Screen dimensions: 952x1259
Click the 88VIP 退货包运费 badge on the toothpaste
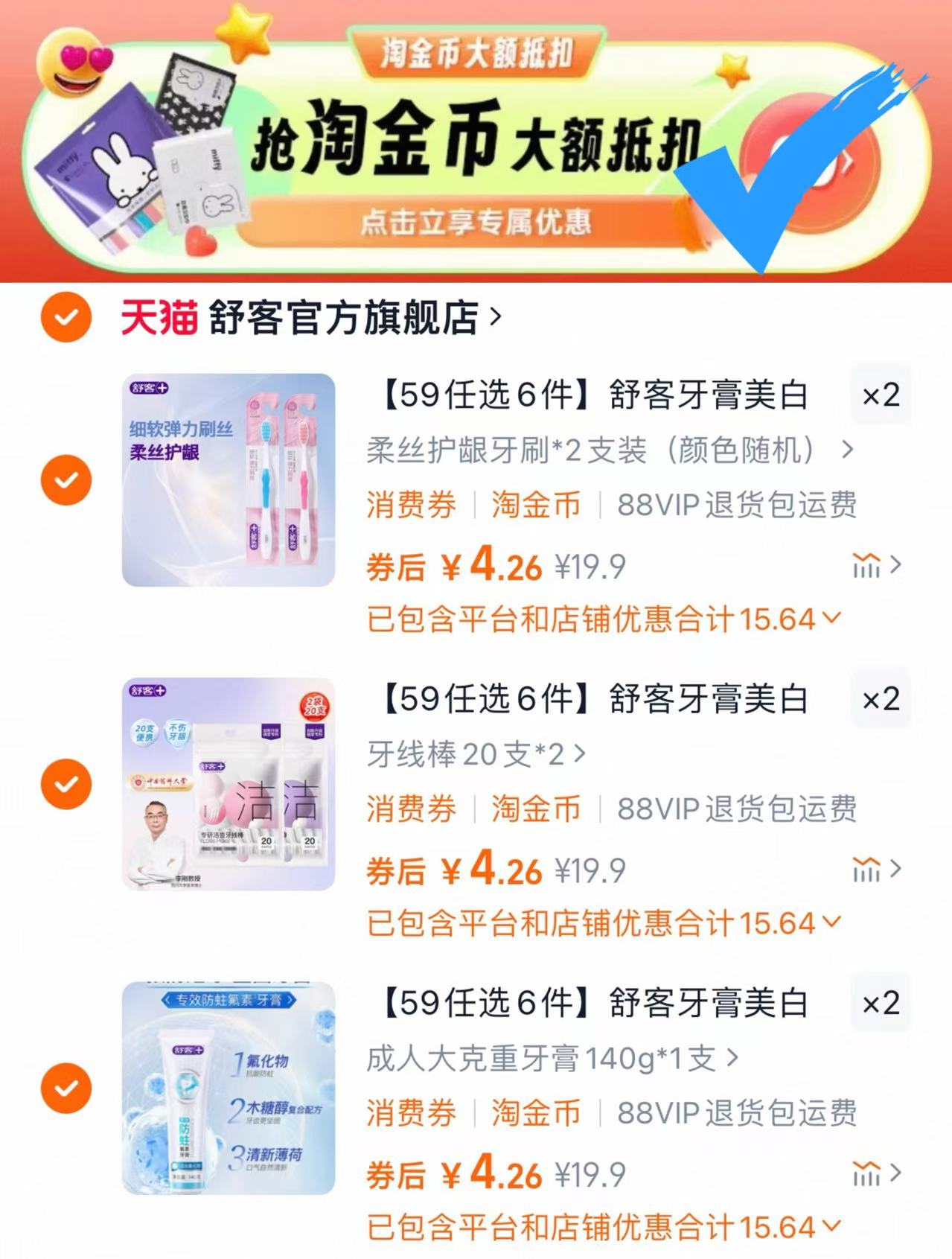pos(735,1114)
